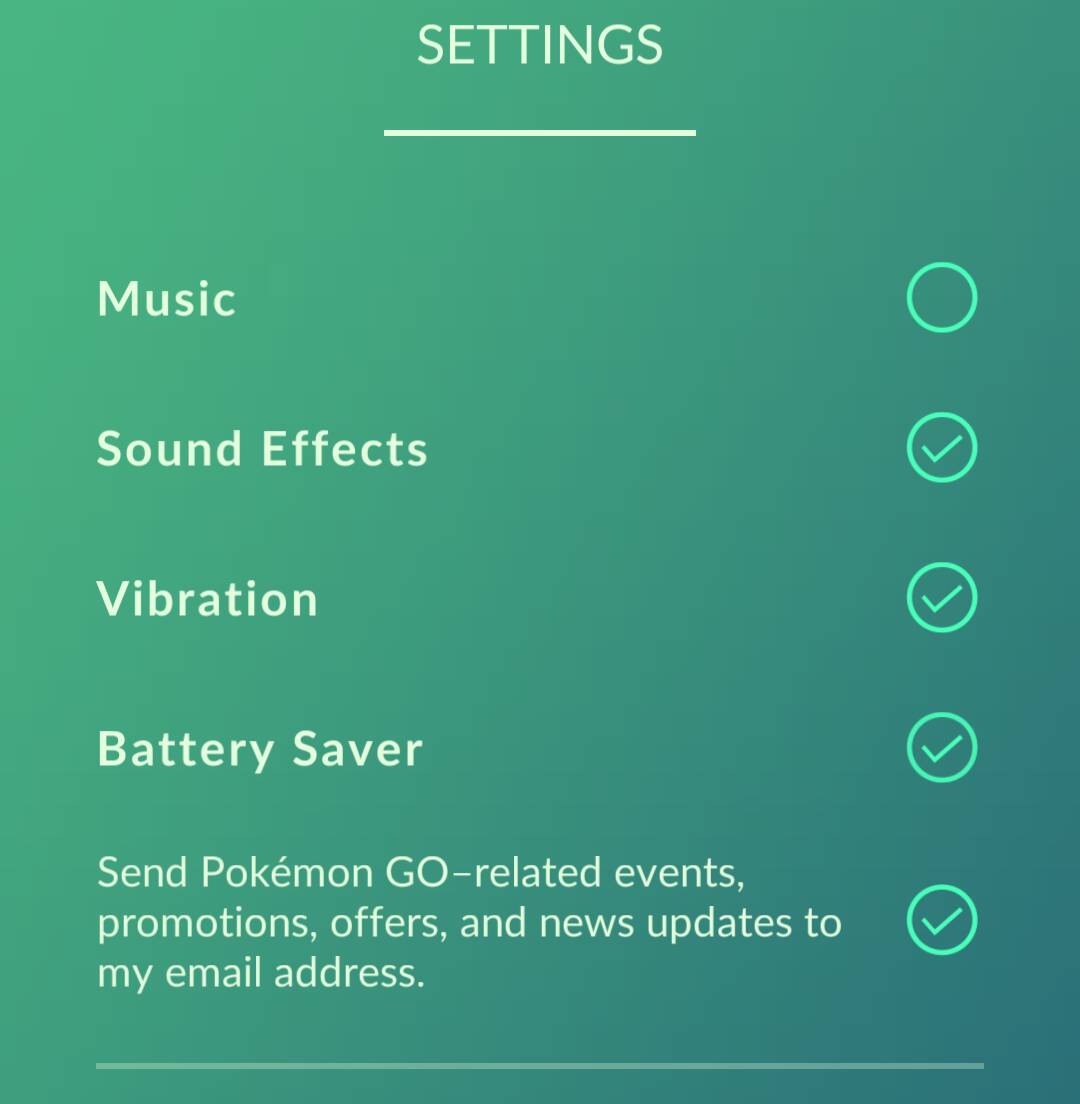The height and width of the screenshot is (1104, 1080).
Task: Tap the checkmark next to Sound Effects
Action: 941,448
